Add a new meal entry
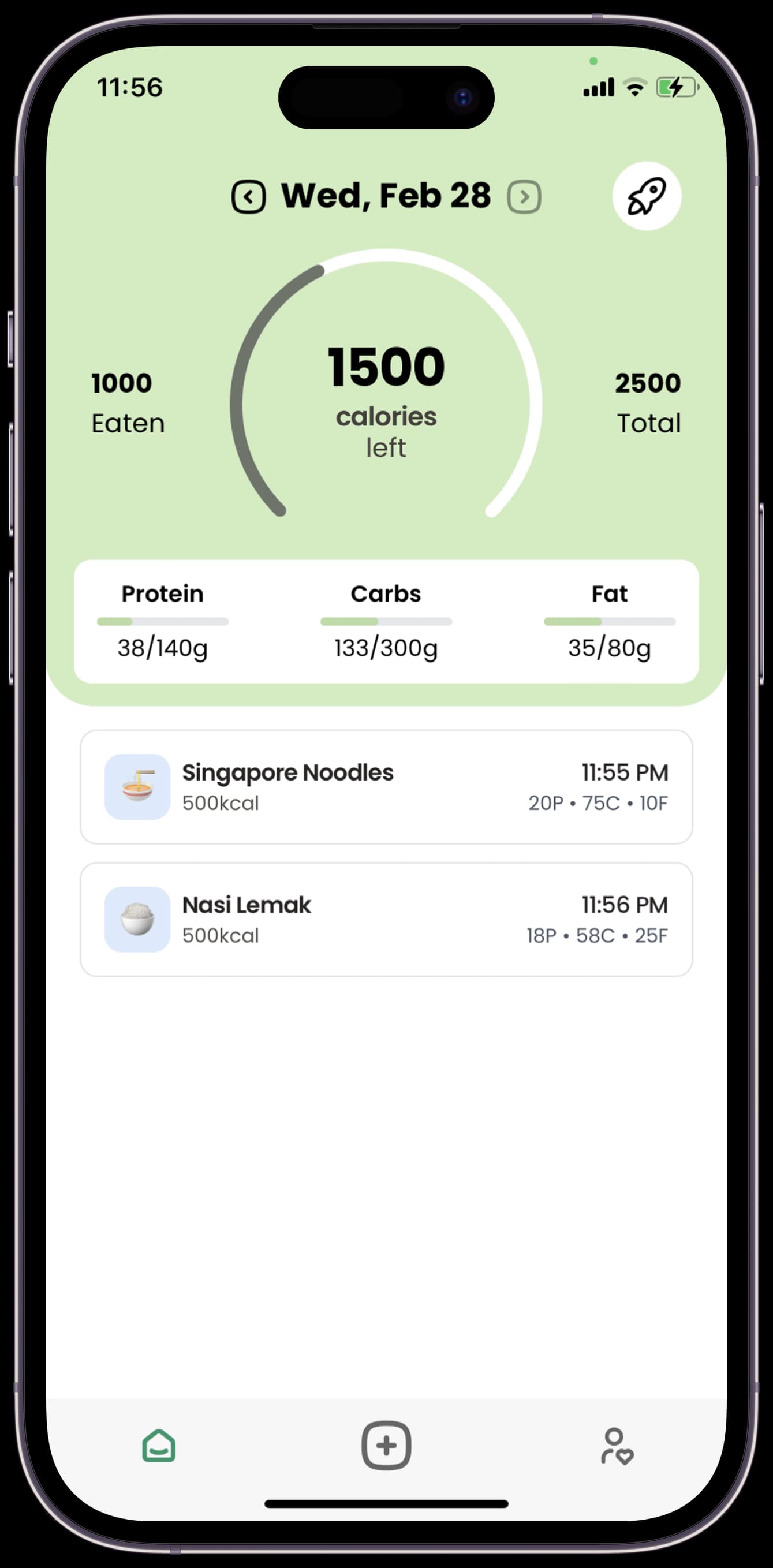This screenshot has width=773, height=1568. click(386, 1446)
